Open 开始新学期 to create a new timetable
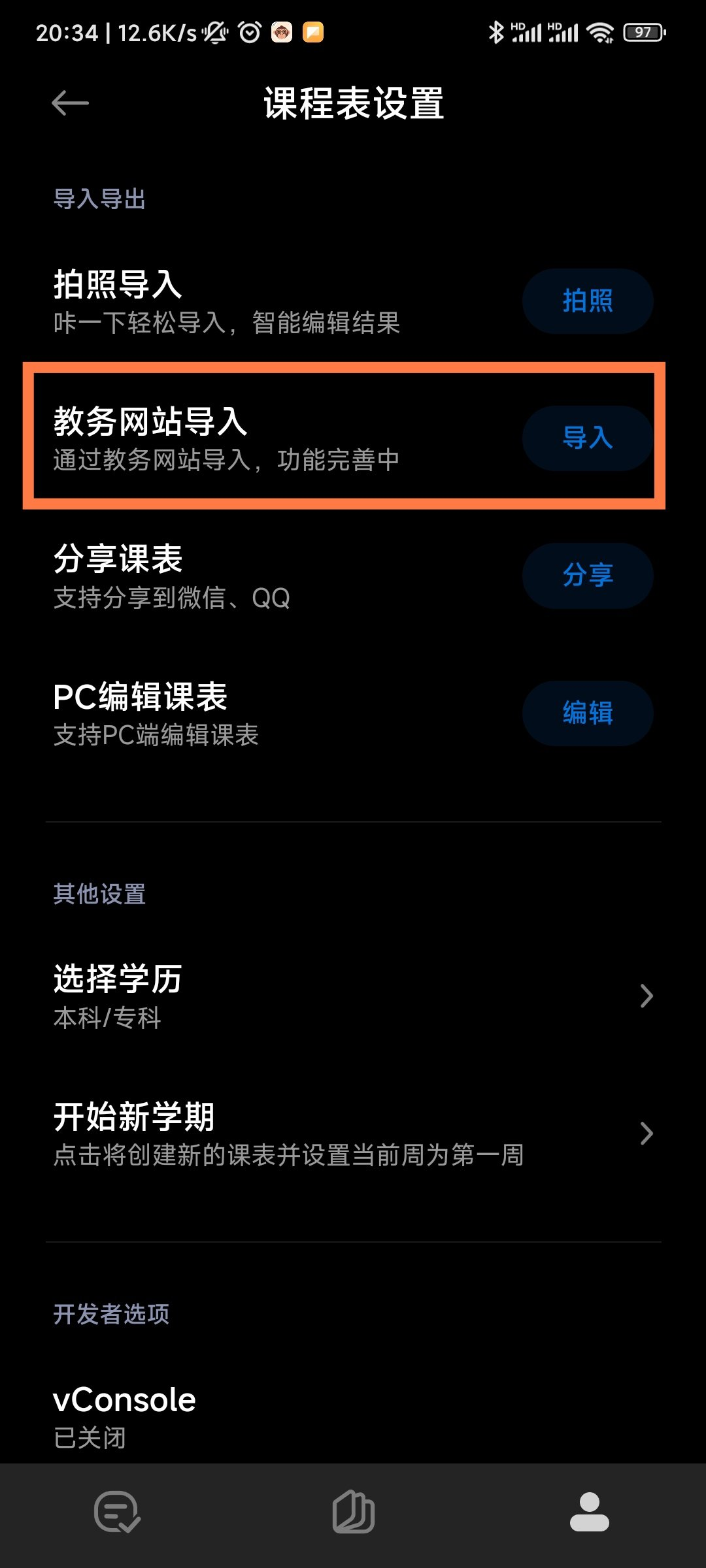This screenshot has height=1568, width=706. (353, 1134)
